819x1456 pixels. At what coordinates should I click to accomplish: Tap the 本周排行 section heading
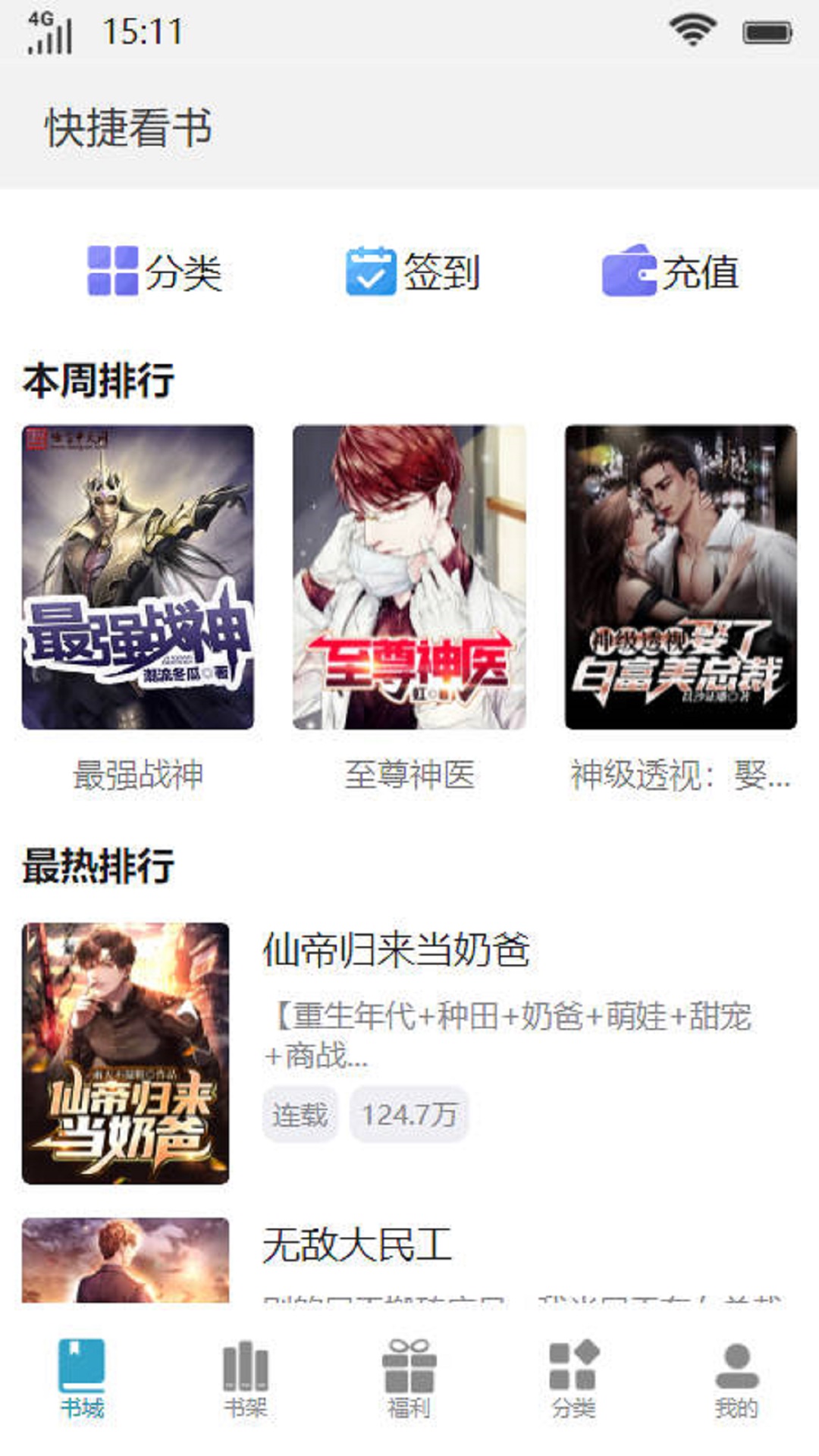pos(99,377)
